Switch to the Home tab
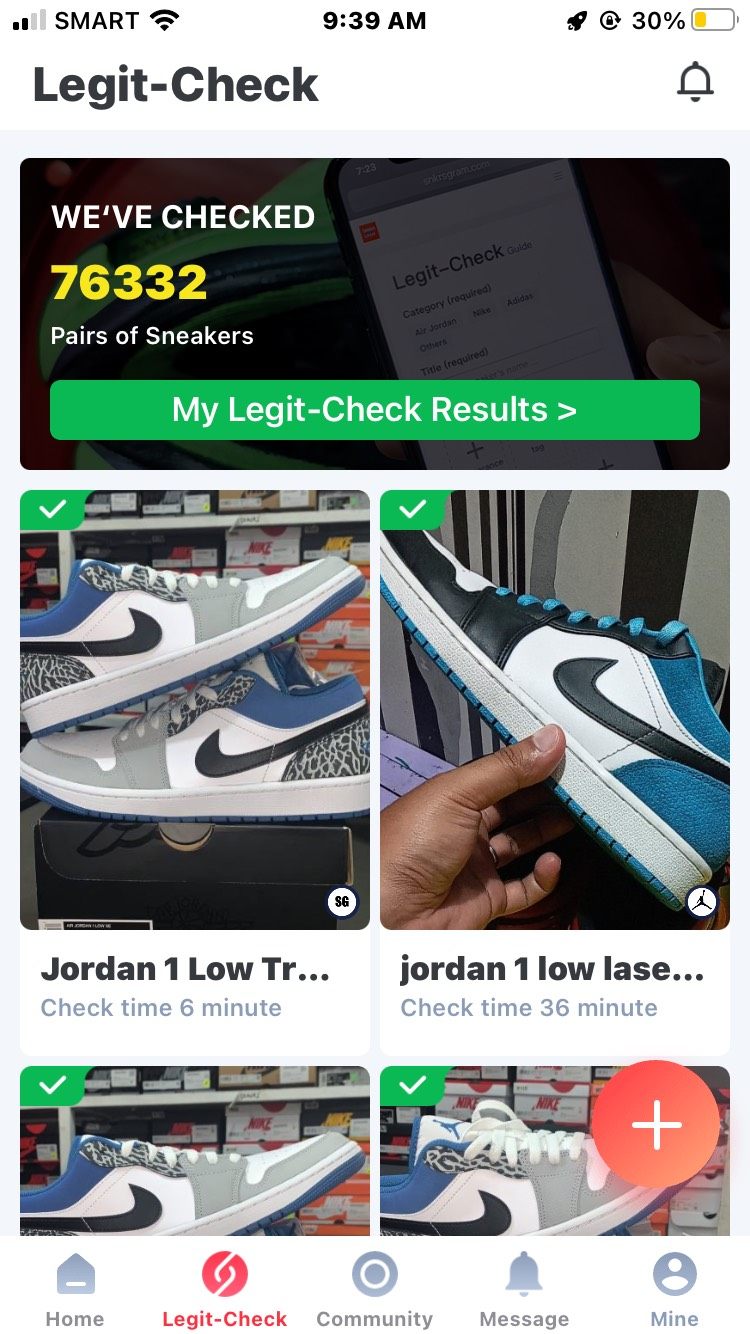 pos(75,1290)
